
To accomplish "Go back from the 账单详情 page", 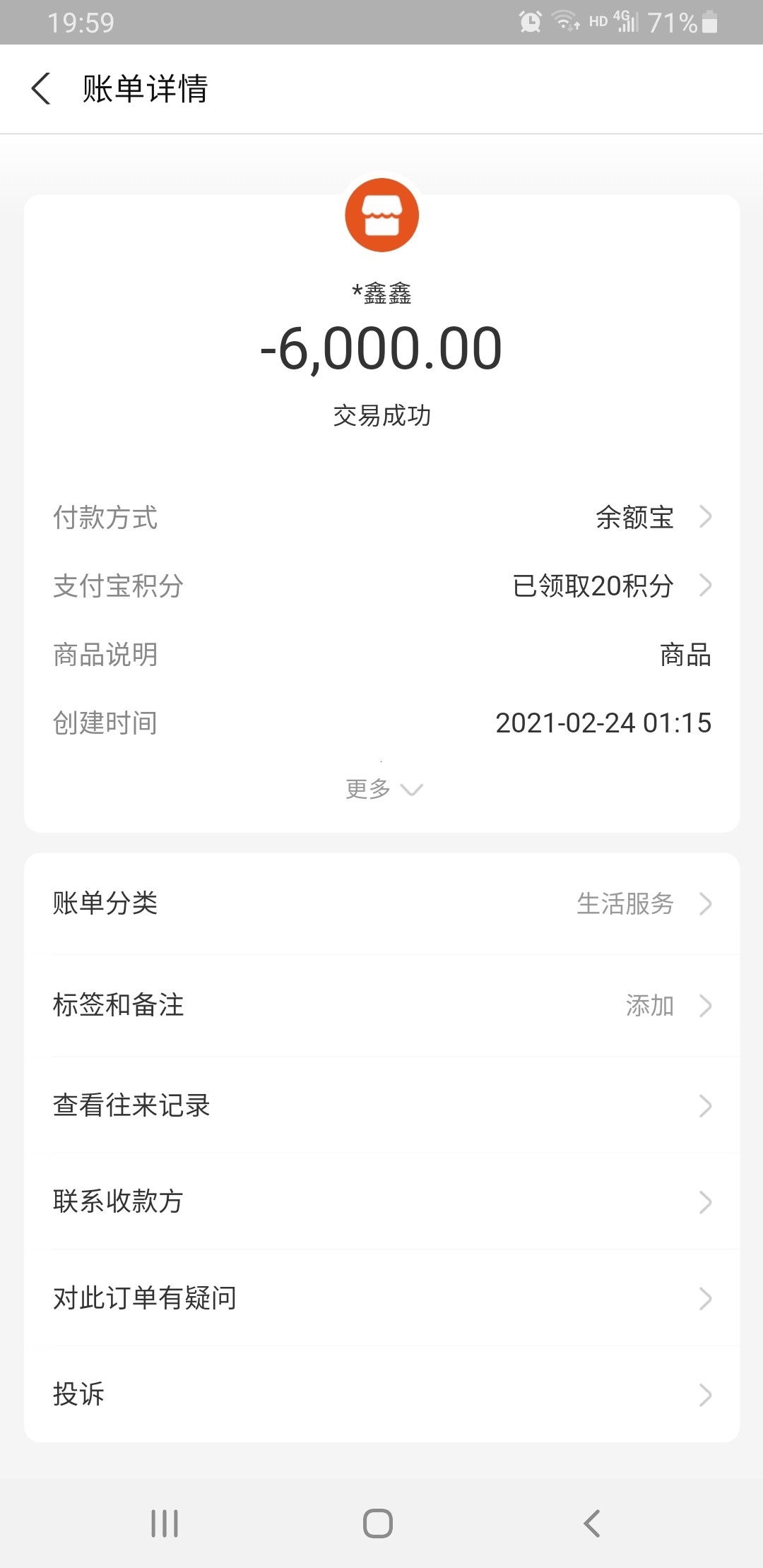I will 41,89.
